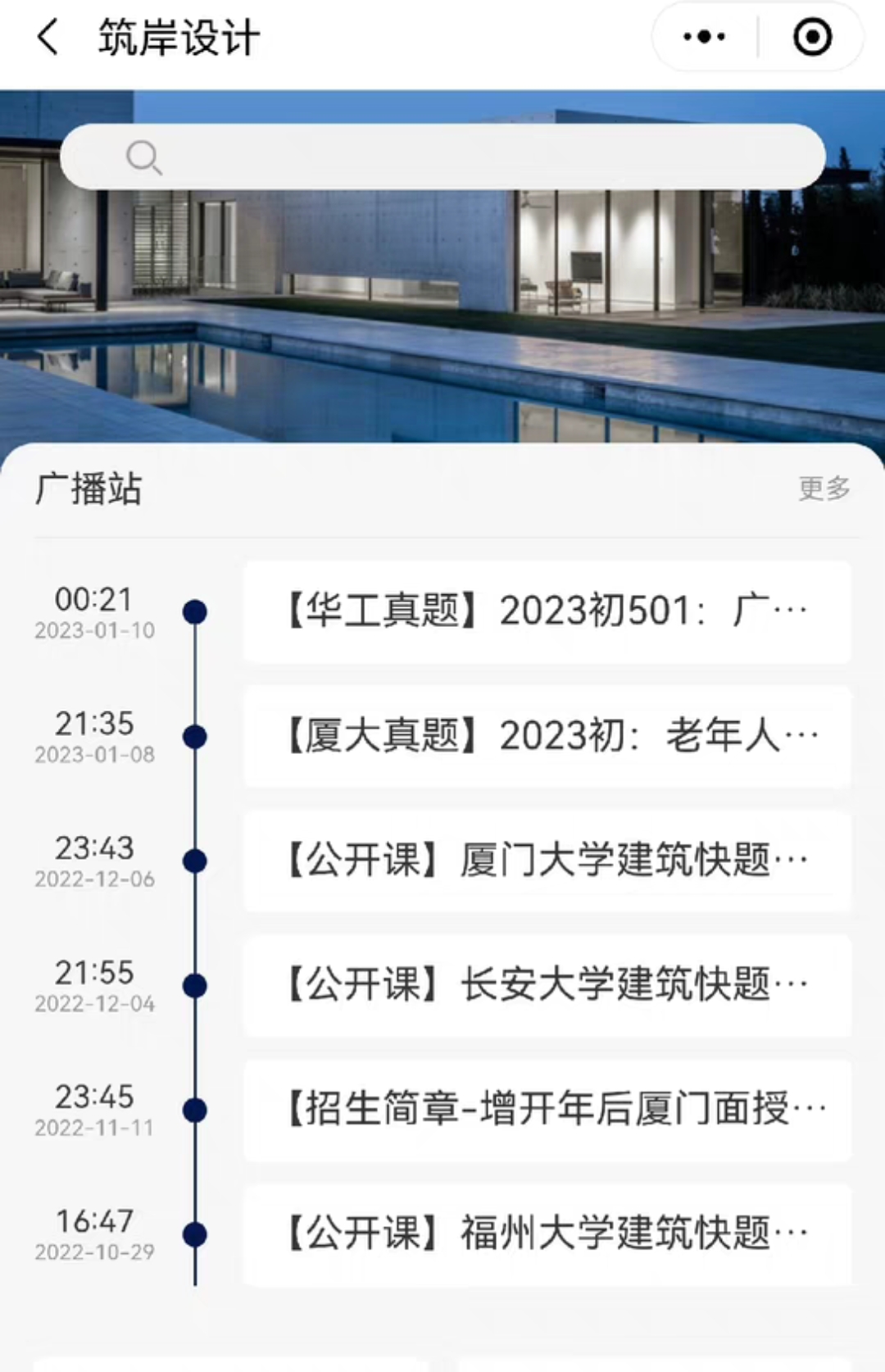Tap the timeline dot next to 2022-12-06
The width and height of the screenshot is (885, 1372).
click(x=195, y=860)
